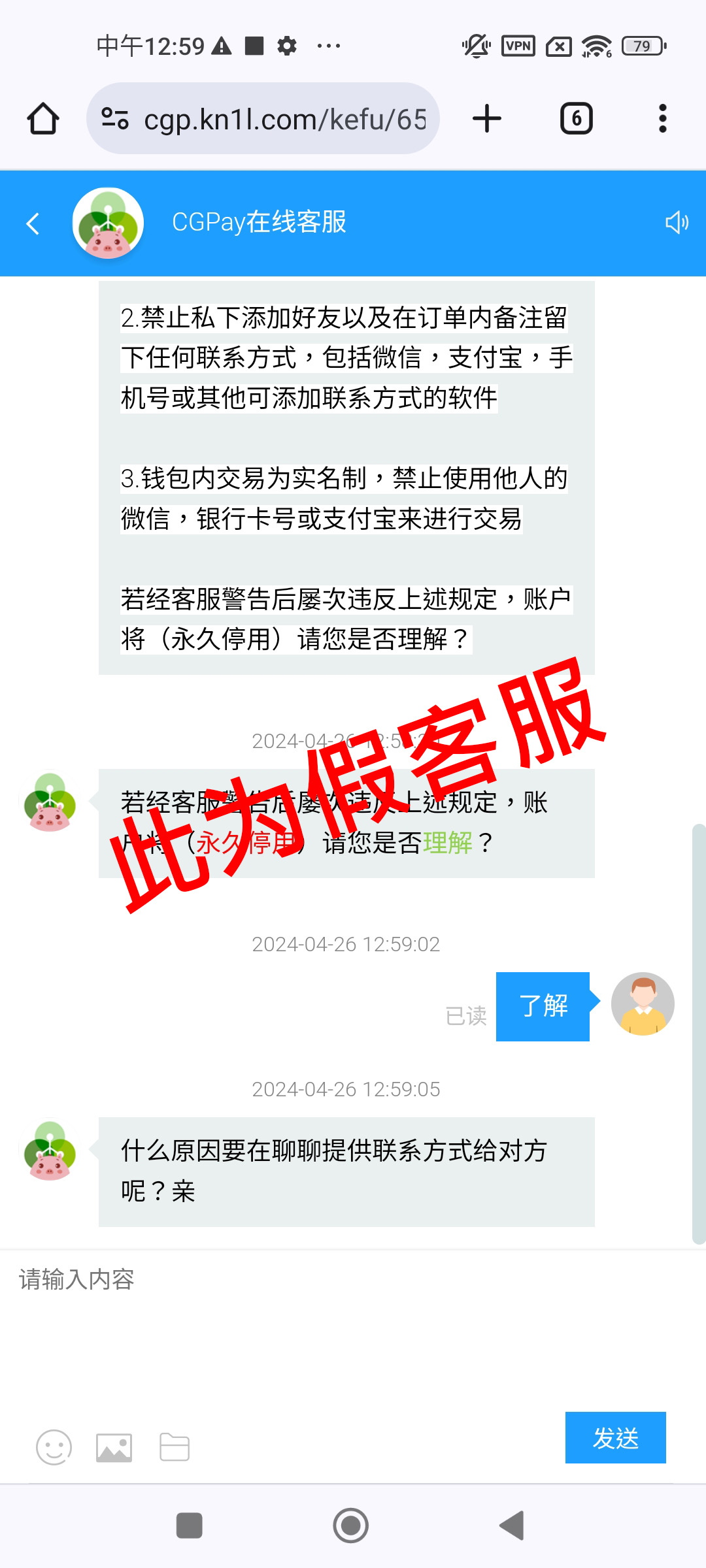Open the tab switcher showing 6 tabs
This screenshot has width=706, height=1568.
coord(576,119)
